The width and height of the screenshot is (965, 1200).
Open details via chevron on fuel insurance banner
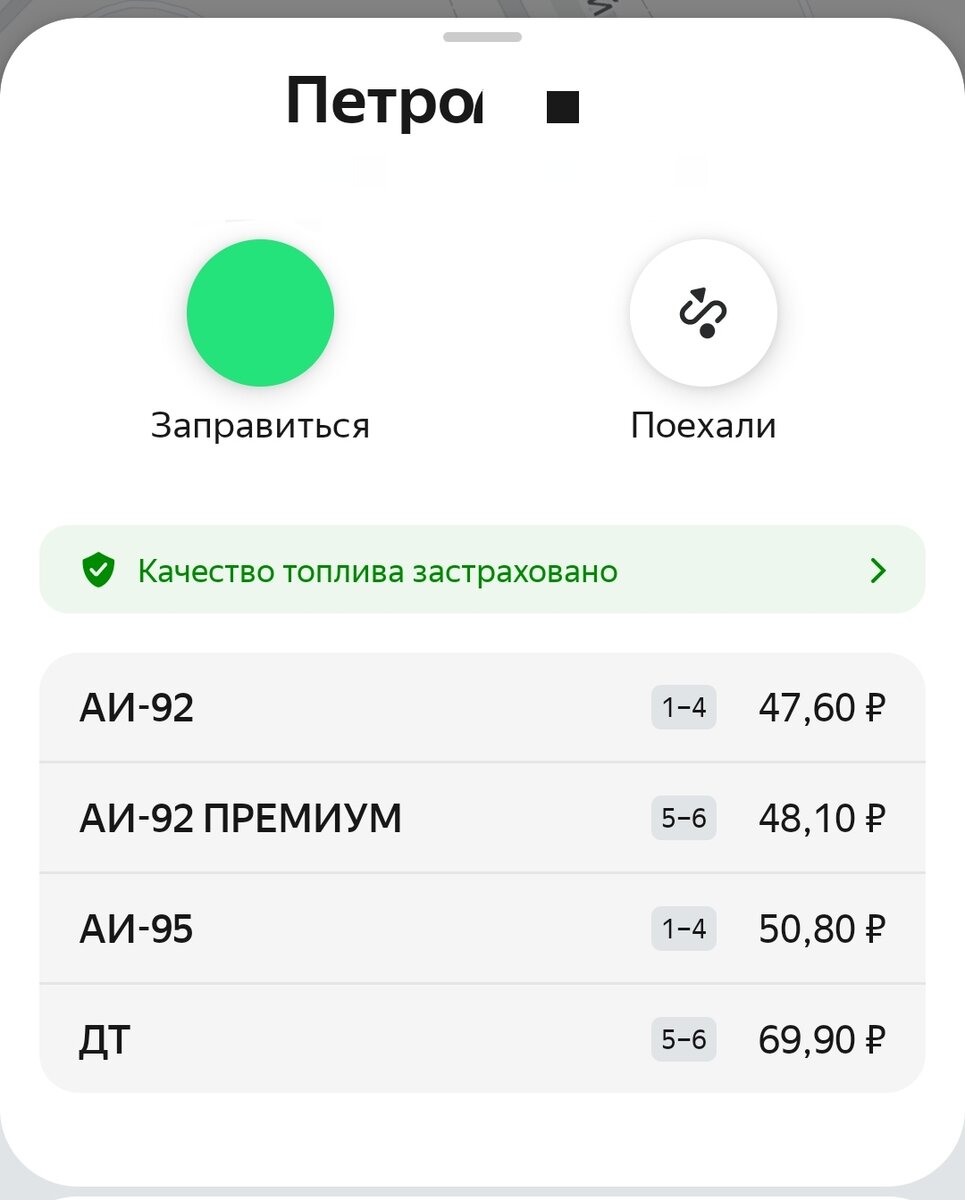[877, 569]
